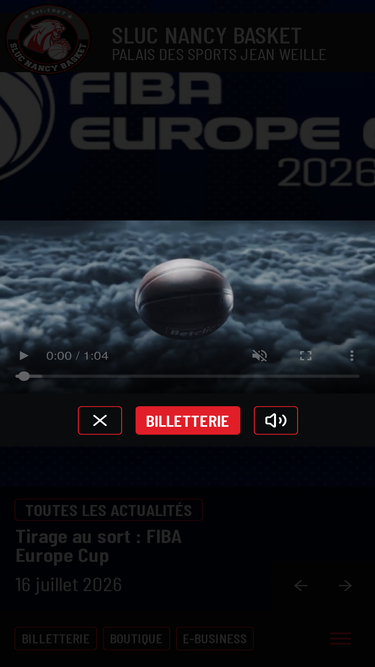The width and height of the screenshot is (375, 667).
Task: Enter fullscreen video mode
Action: click(x=306, y=356)
